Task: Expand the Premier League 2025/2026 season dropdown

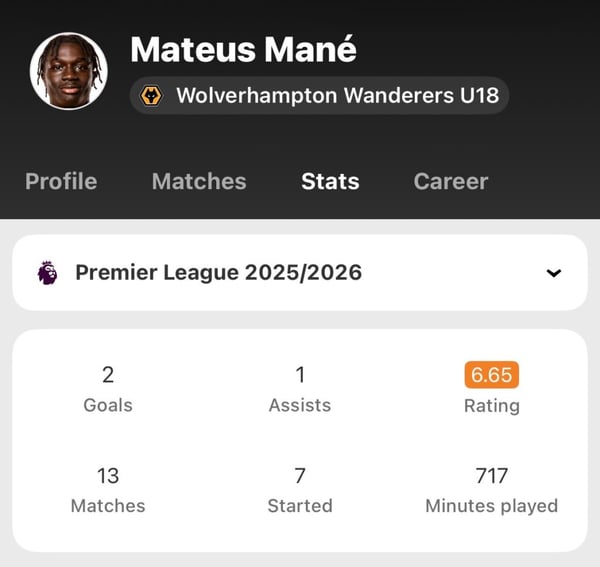Action: point(553,273)
